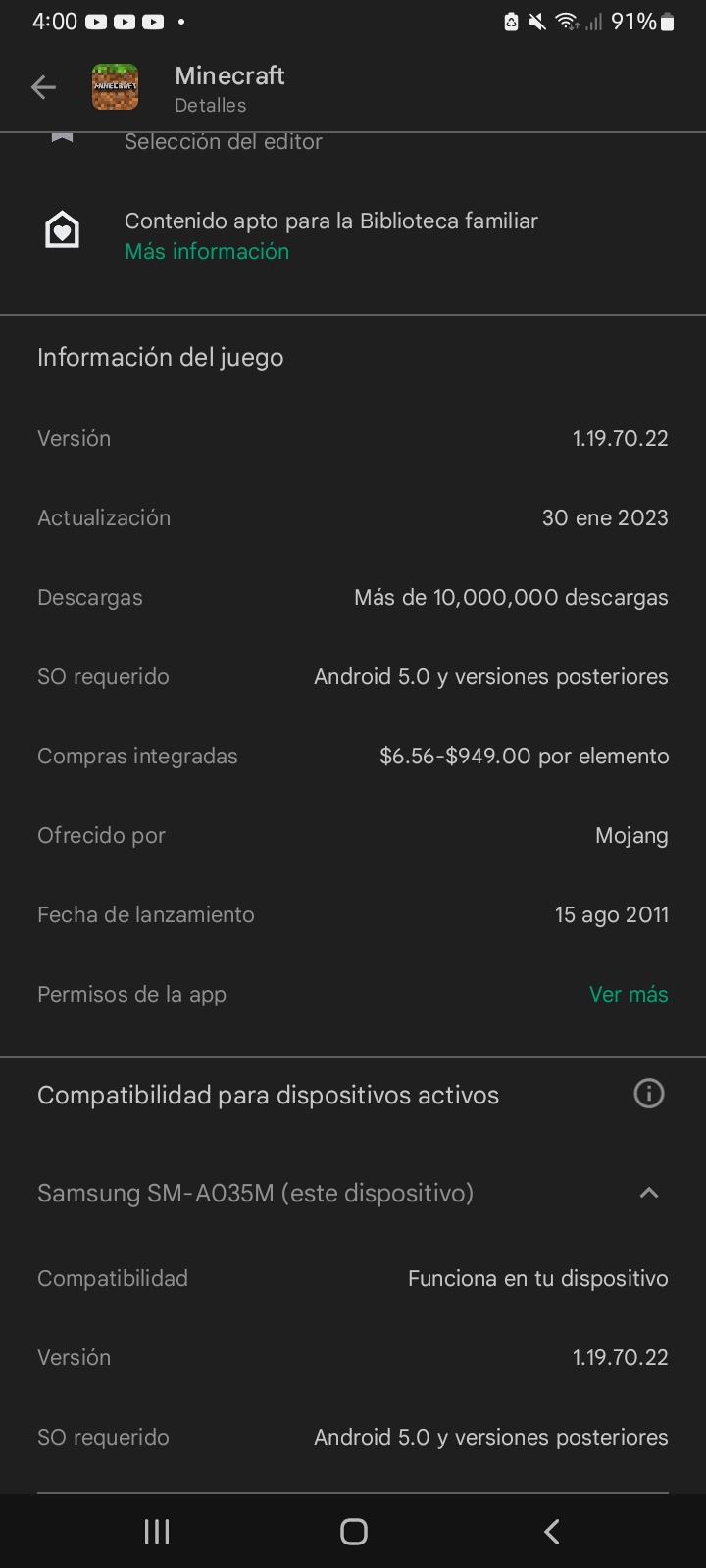706x1568 pixels.
Task: Open the recent apps view
Action: point(157,1532)
